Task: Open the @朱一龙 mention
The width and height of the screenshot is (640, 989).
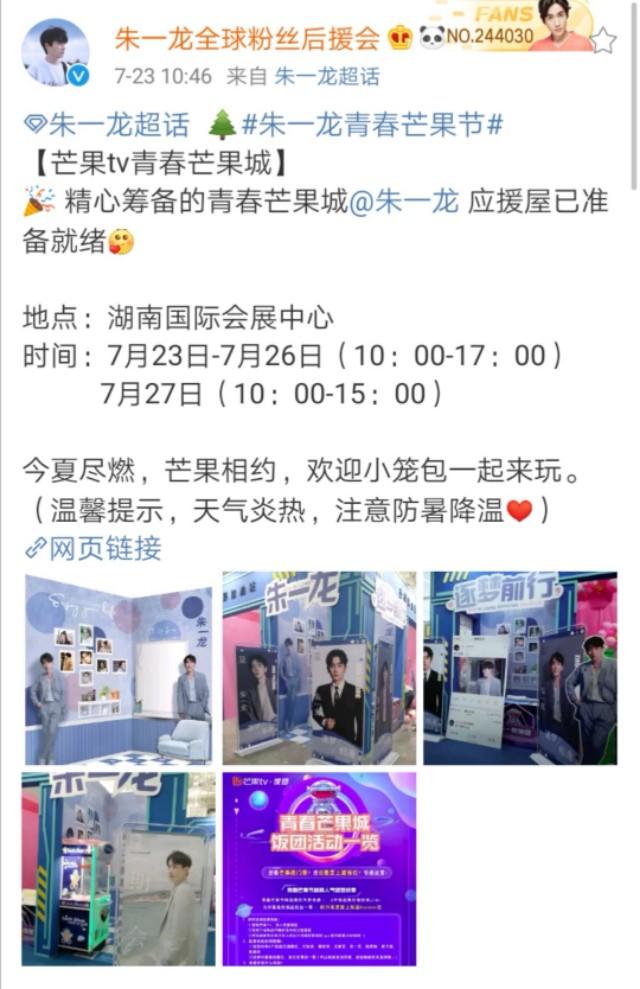Action: pos(403,201)
